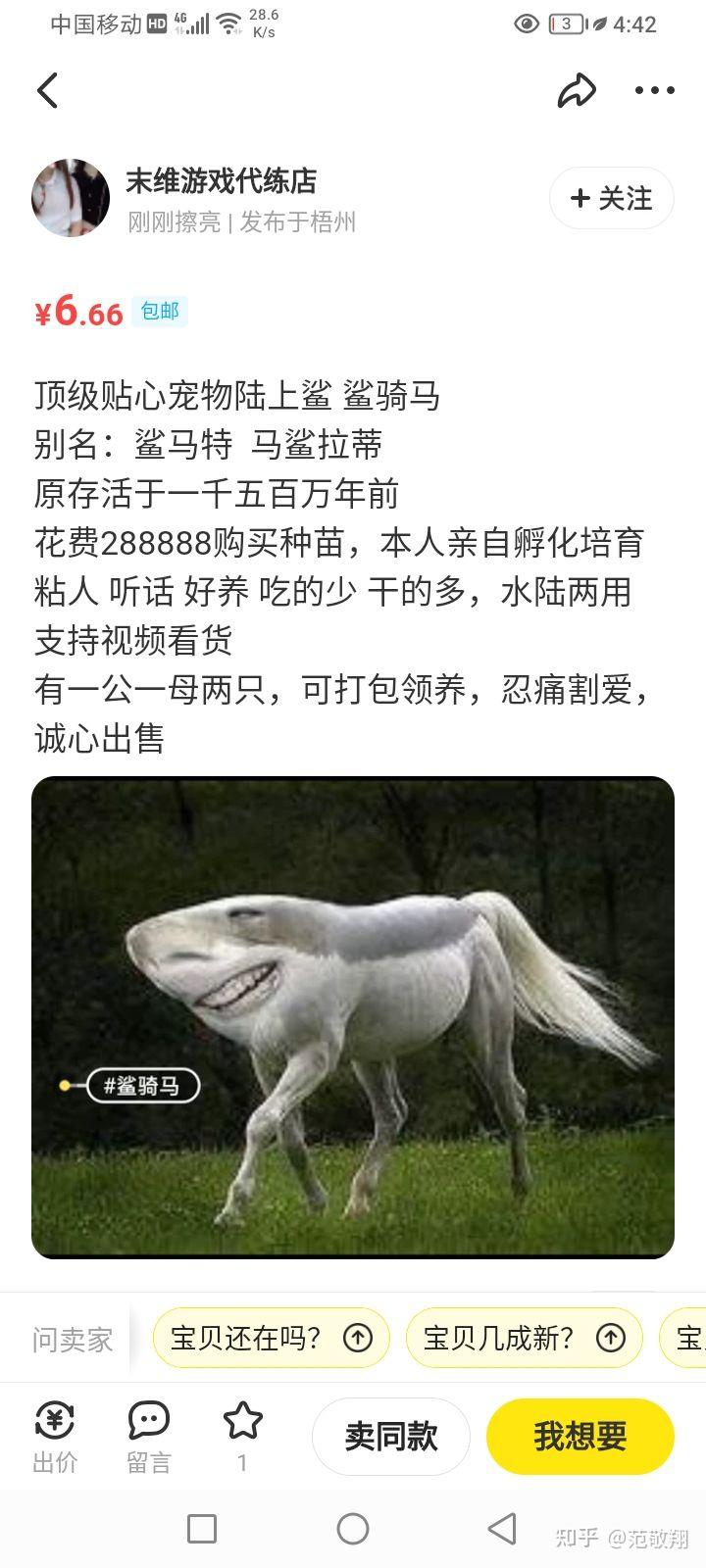
Task: Open the three-dot overflow menu
Action: click(654, 91)
